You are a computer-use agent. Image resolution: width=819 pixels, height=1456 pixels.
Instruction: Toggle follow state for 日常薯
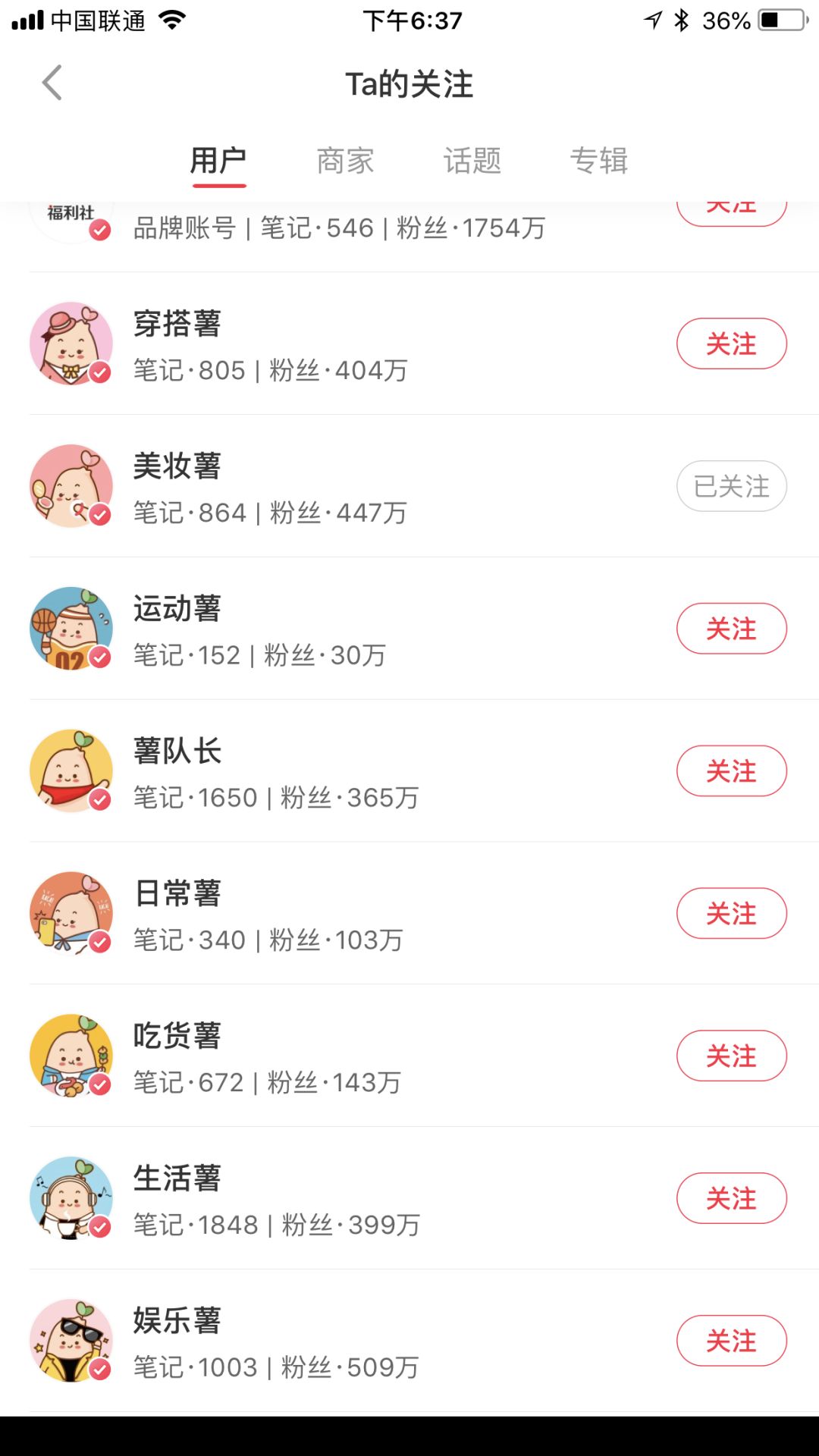[x=730, y=913]
